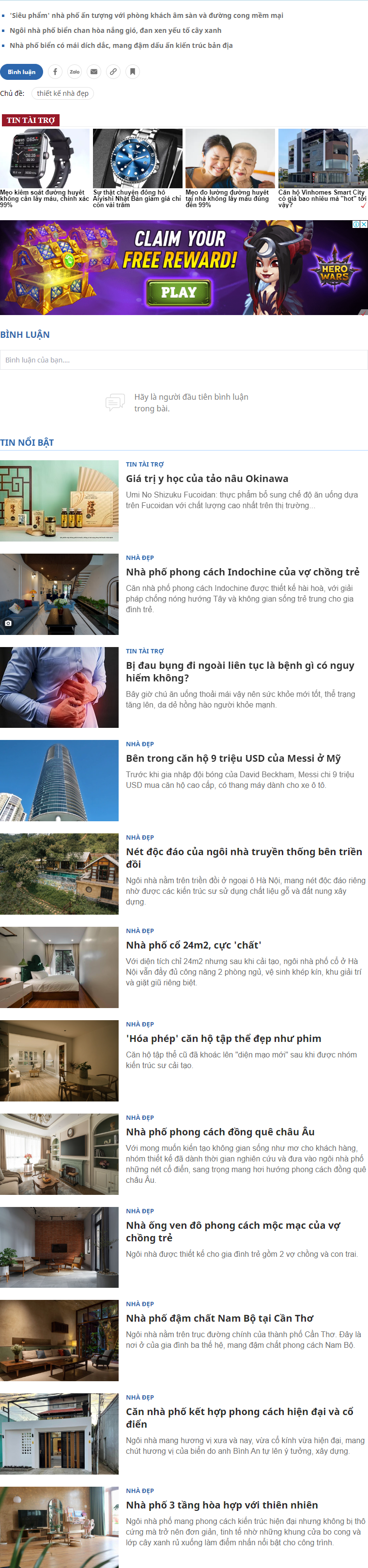Bookmark this article
This screenshot has width=368, height=1568.
pos(133,72)
